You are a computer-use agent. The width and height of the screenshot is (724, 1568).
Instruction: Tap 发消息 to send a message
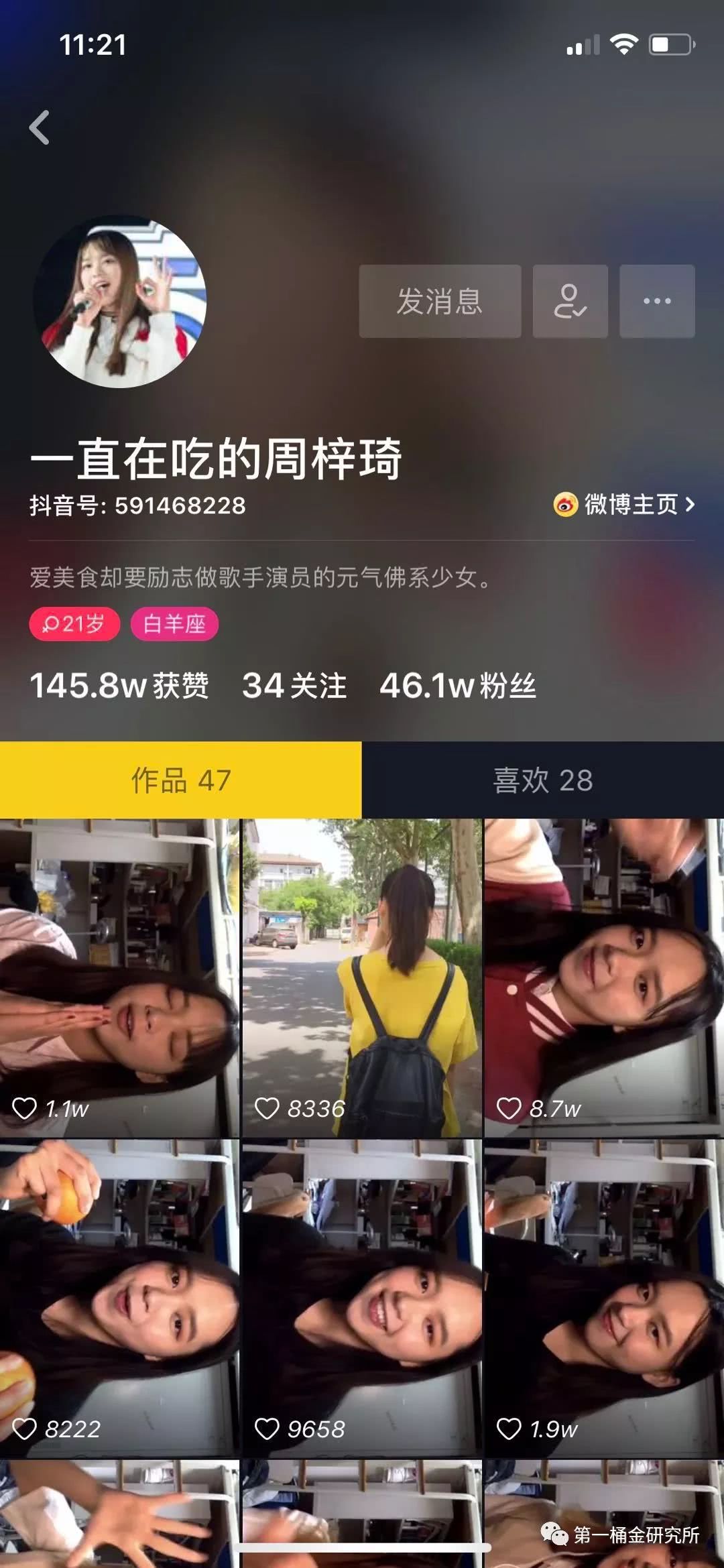[440, 301]
